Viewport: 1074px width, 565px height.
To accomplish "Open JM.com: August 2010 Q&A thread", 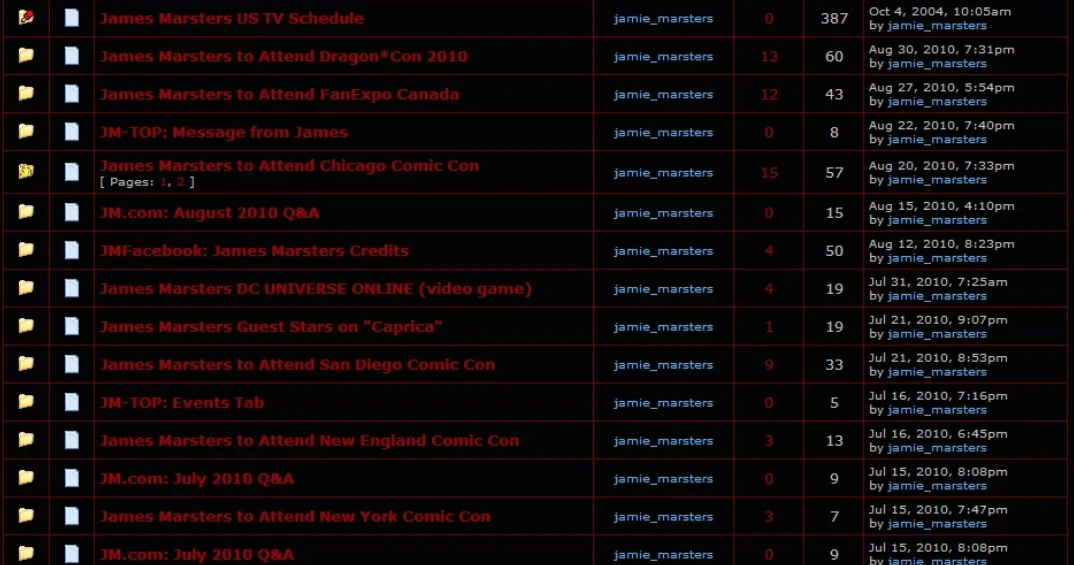I will click(209, 212).
